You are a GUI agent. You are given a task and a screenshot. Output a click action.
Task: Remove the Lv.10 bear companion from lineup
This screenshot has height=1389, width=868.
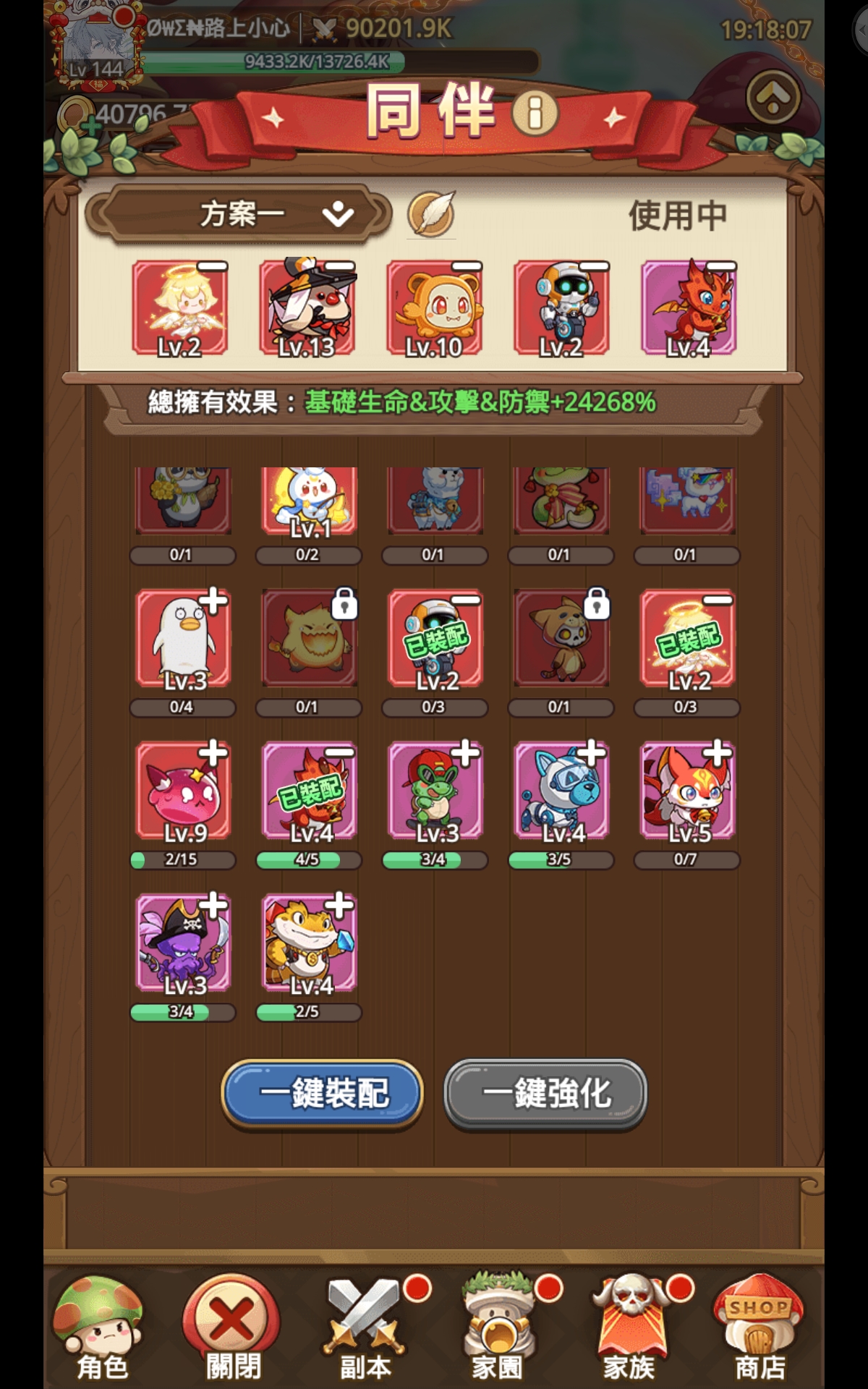[467, 267]
